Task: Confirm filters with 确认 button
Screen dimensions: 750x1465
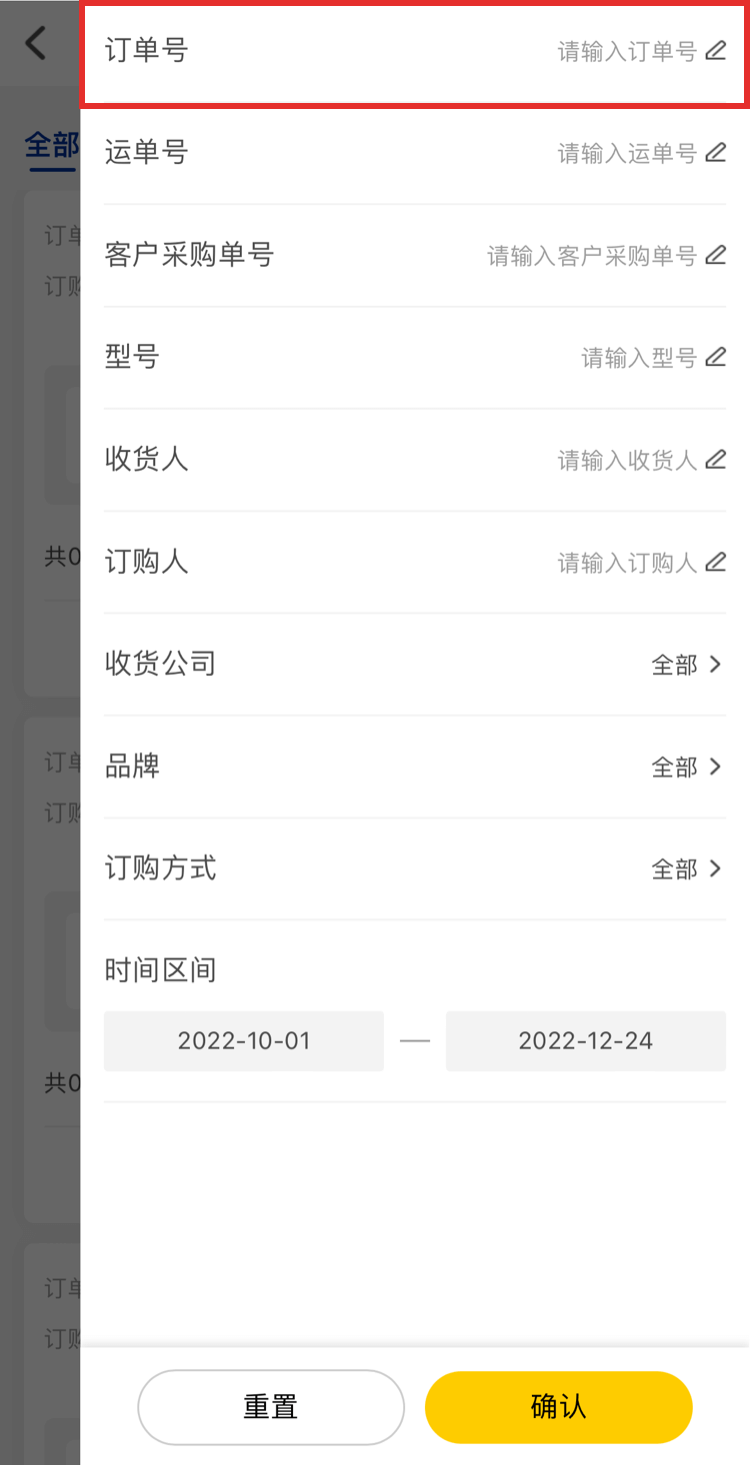Action: [558, 1407]
